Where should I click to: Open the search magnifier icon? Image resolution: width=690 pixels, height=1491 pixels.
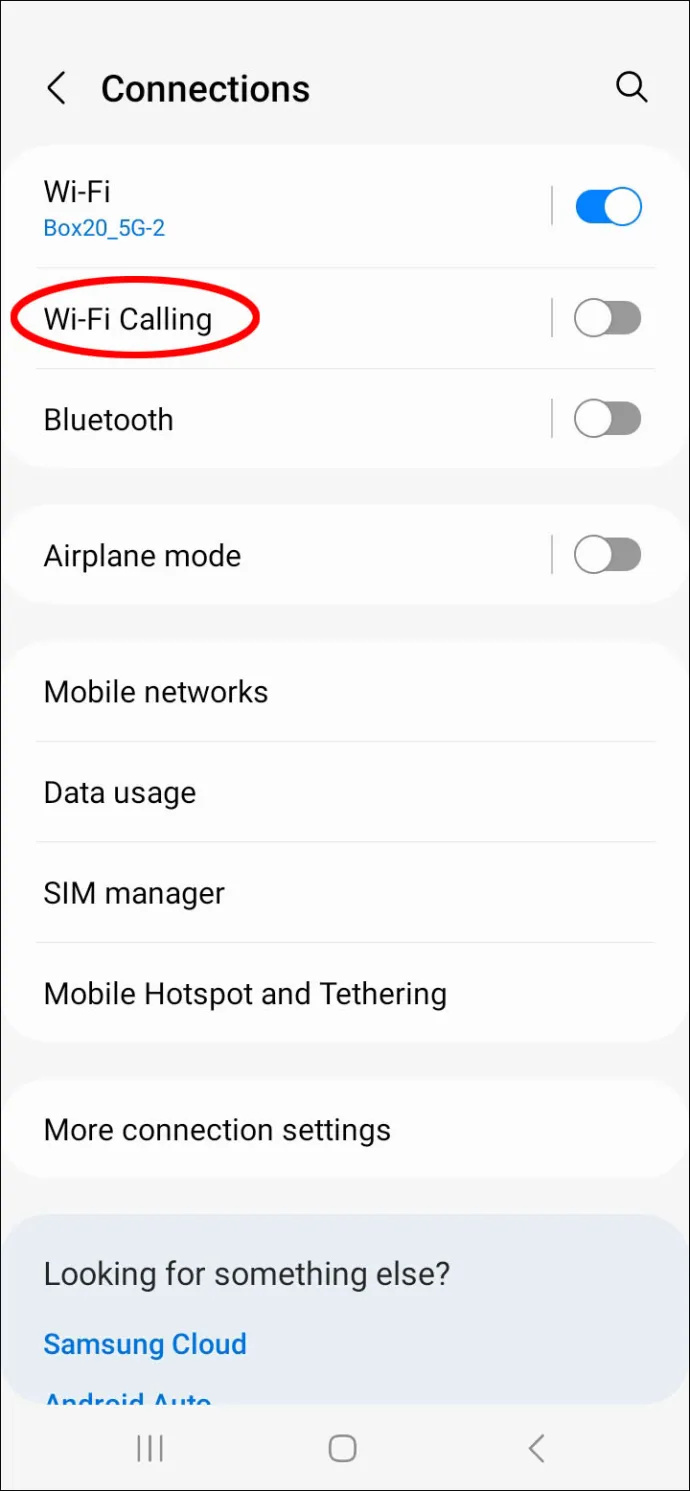631,87
